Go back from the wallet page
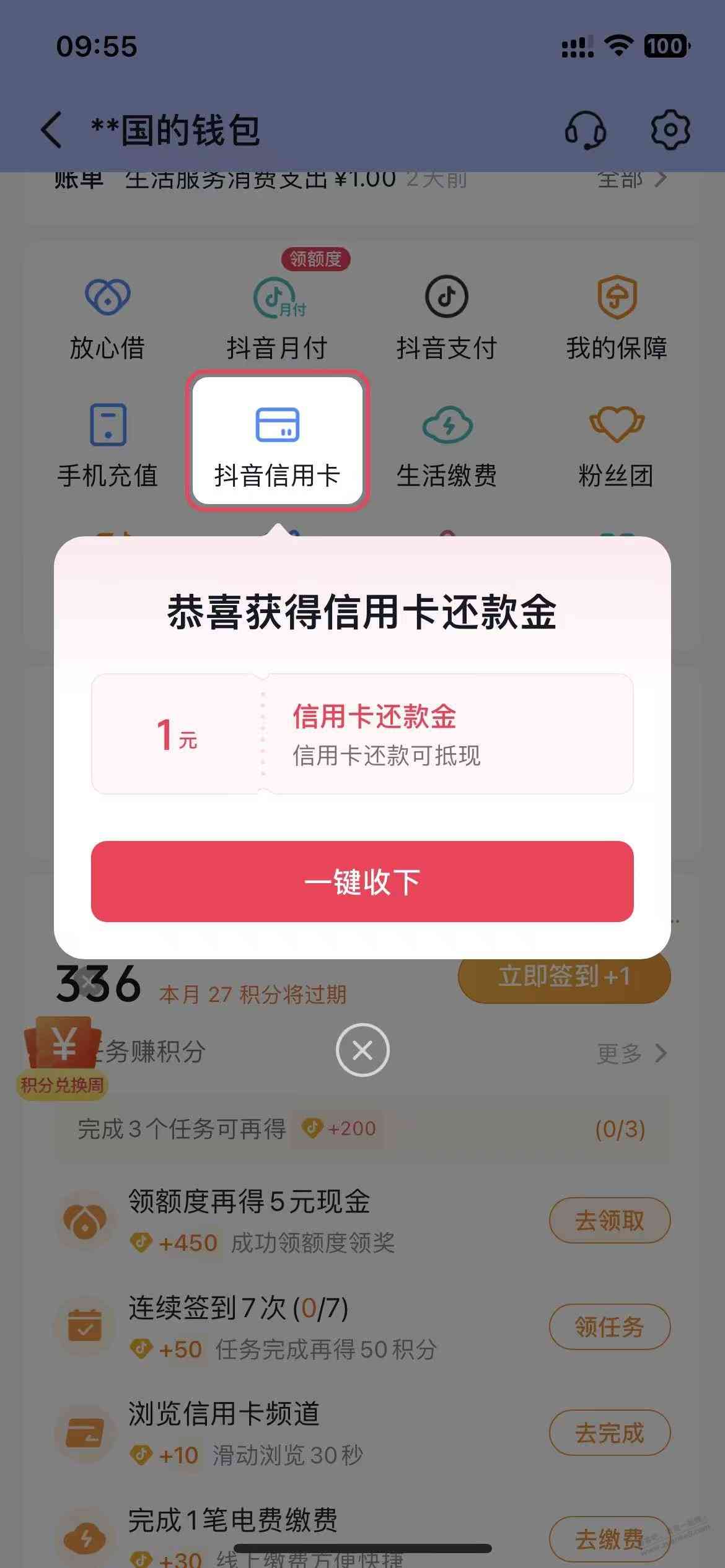725x1568 pixels. coord(52,130)
